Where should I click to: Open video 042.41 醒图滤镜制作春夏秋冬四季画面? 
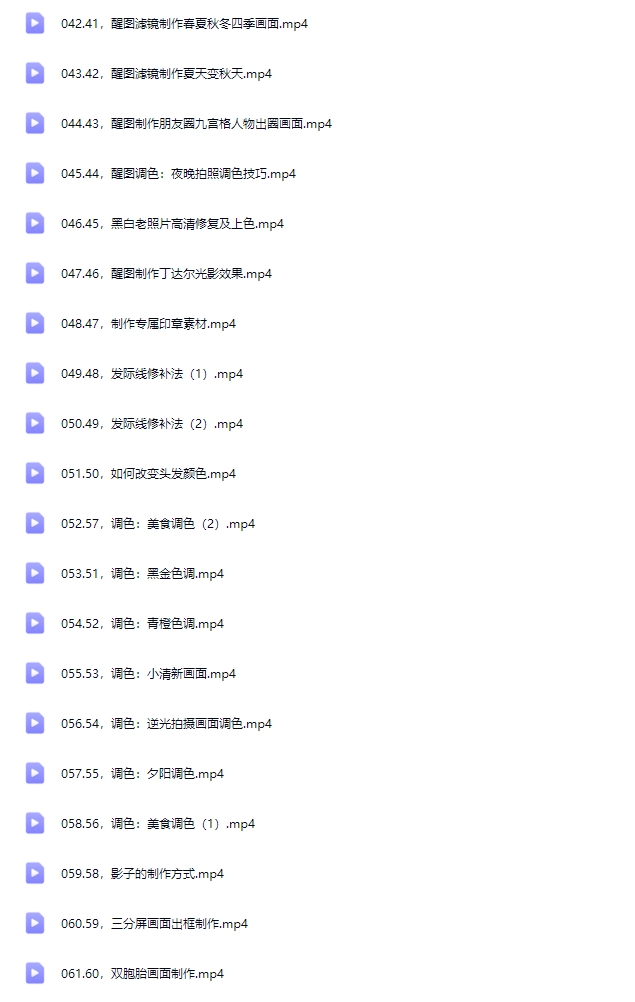click(x=184, y=23)
